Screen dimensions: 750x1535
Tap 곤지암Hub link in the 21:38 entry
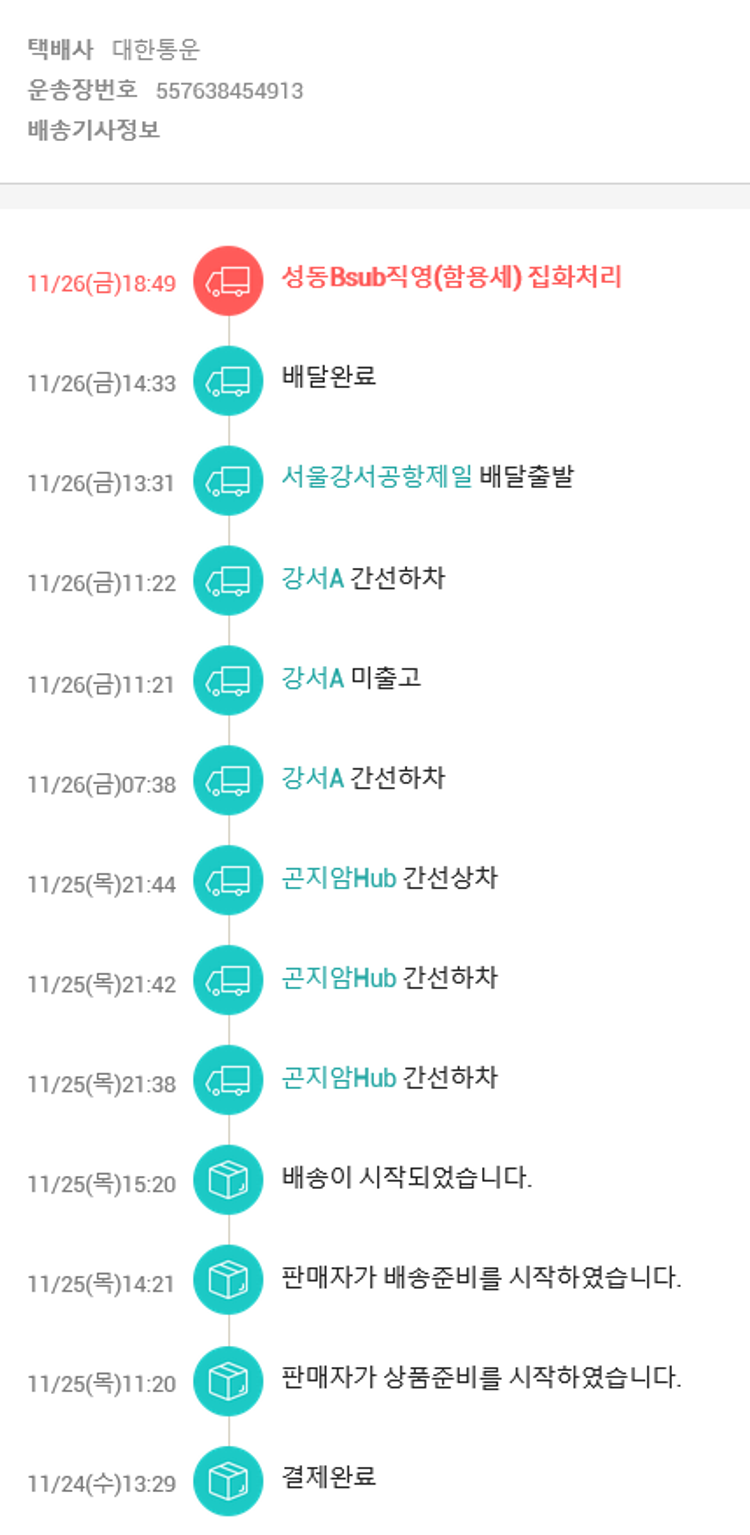[339, 1078]
